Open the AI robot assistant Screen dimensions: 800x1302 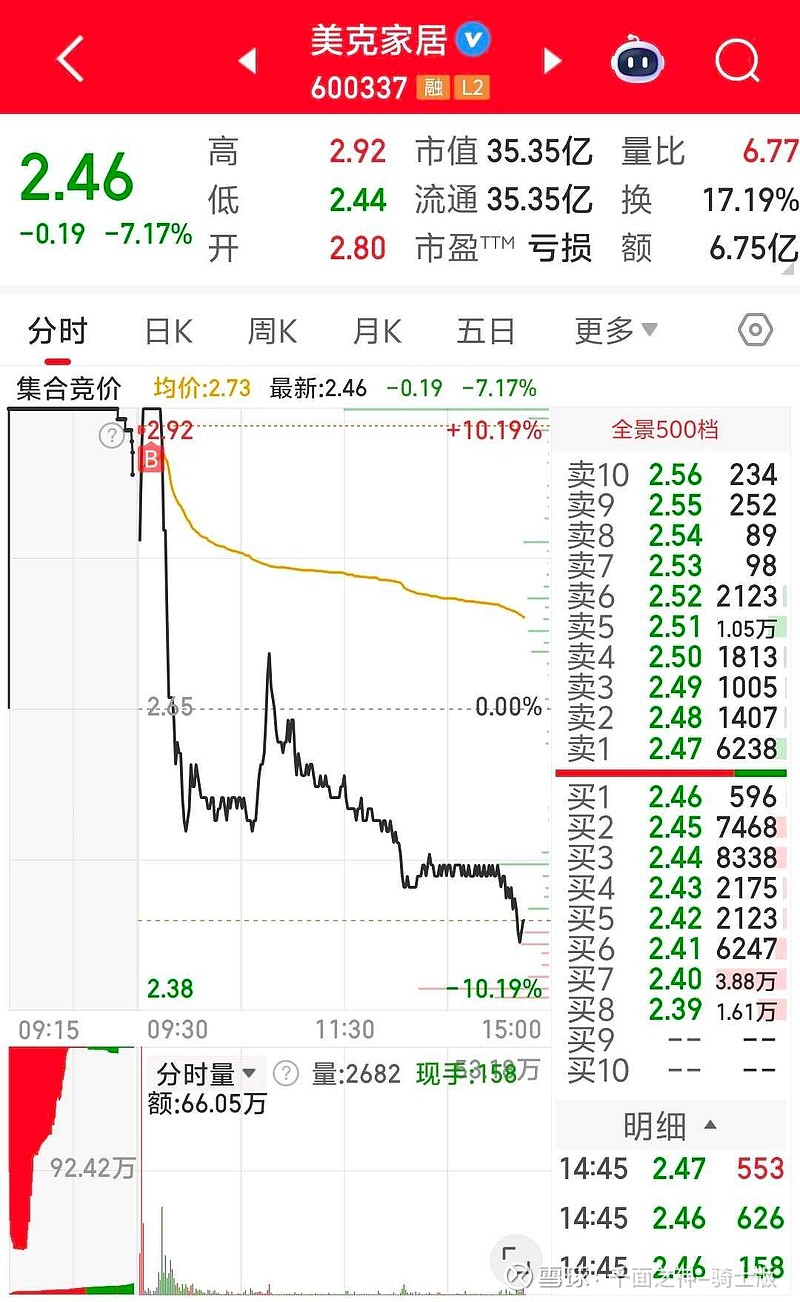point(638,60)
